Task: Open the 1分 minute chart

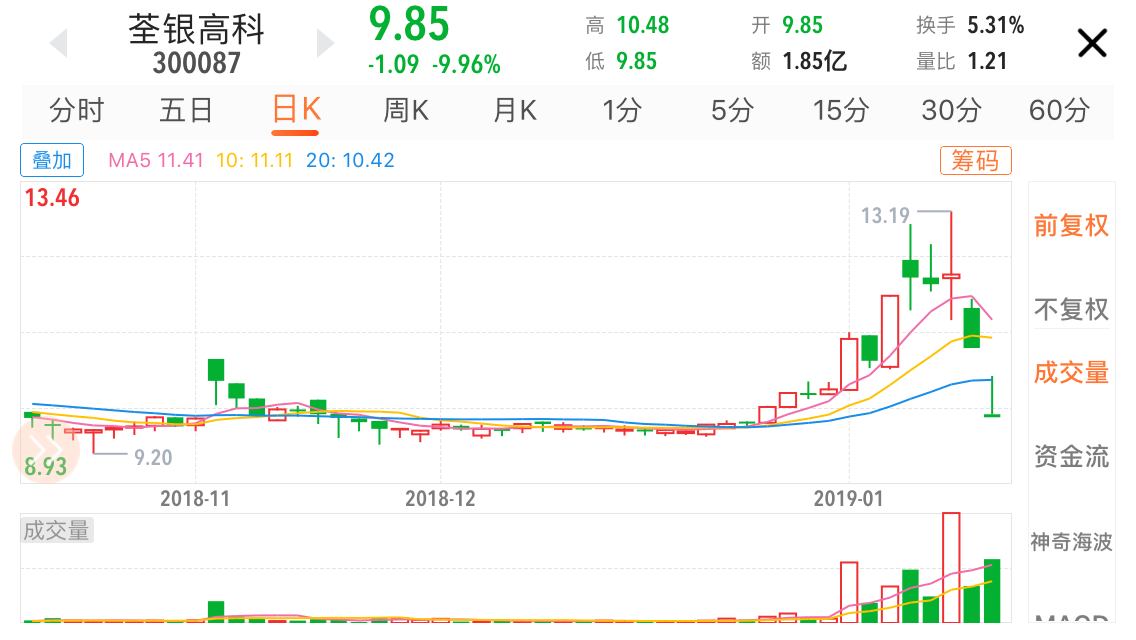Action: coord(622,110)
